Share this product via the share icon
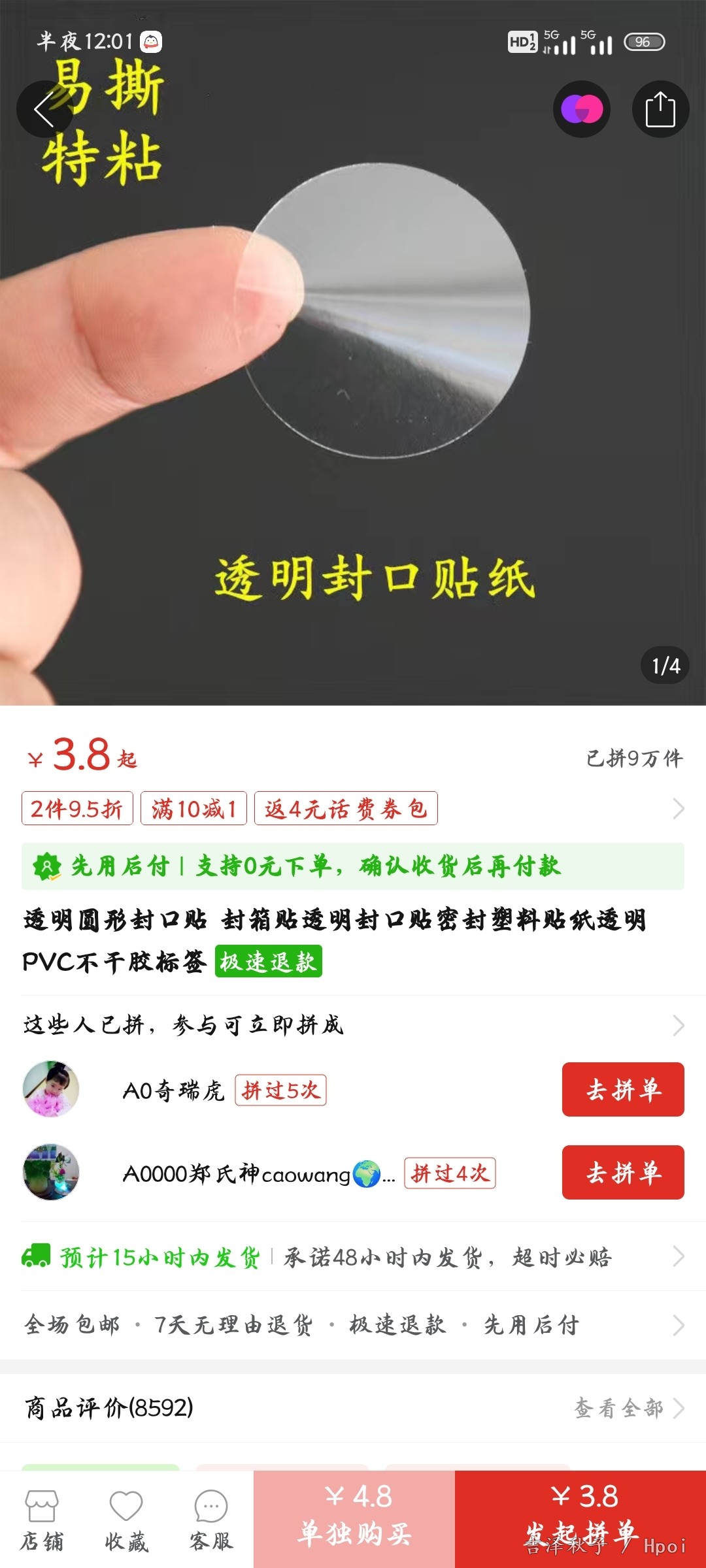 click(x=660, y=109)
